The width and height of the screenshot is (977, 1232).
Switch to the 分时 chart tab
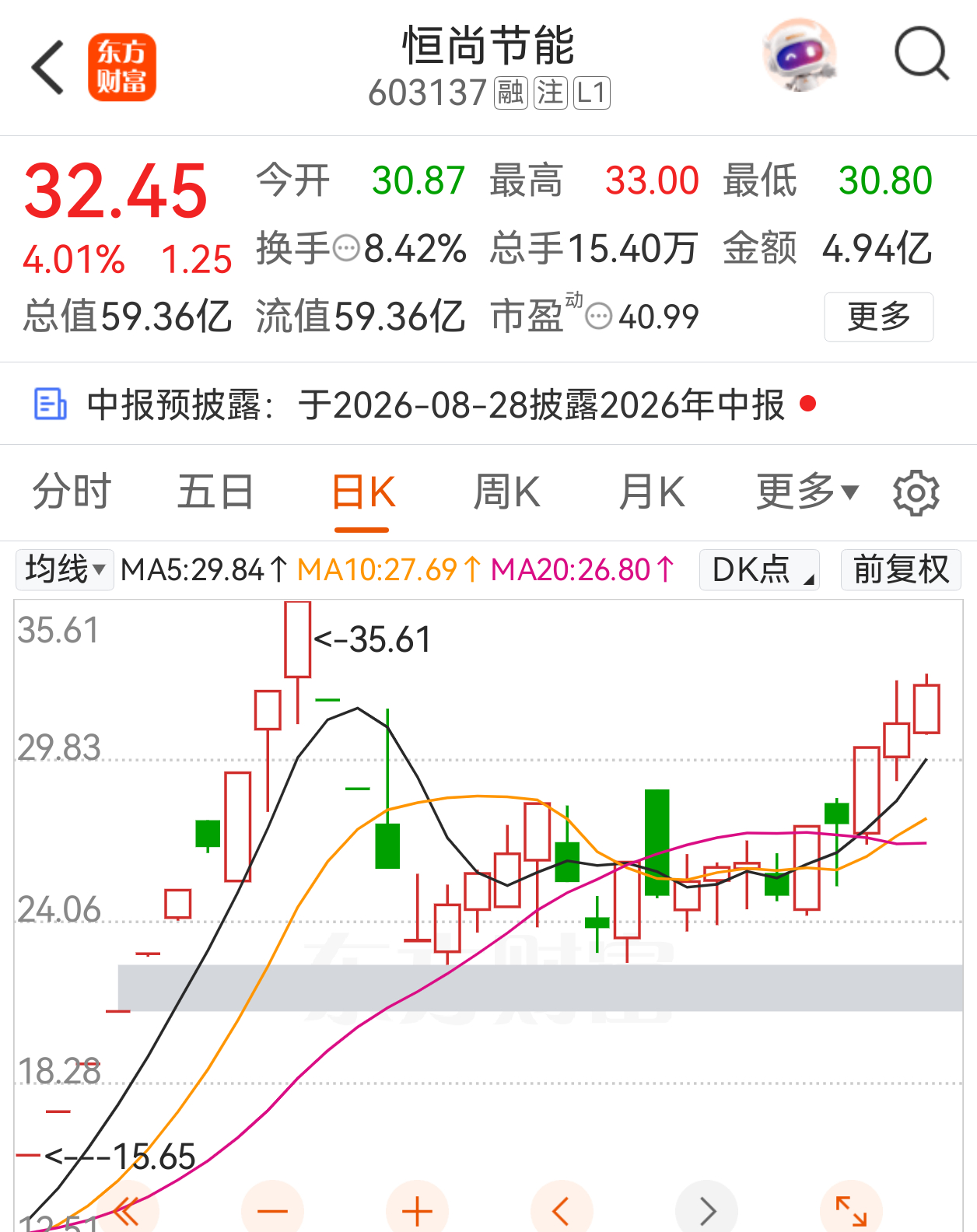point(72,492)
